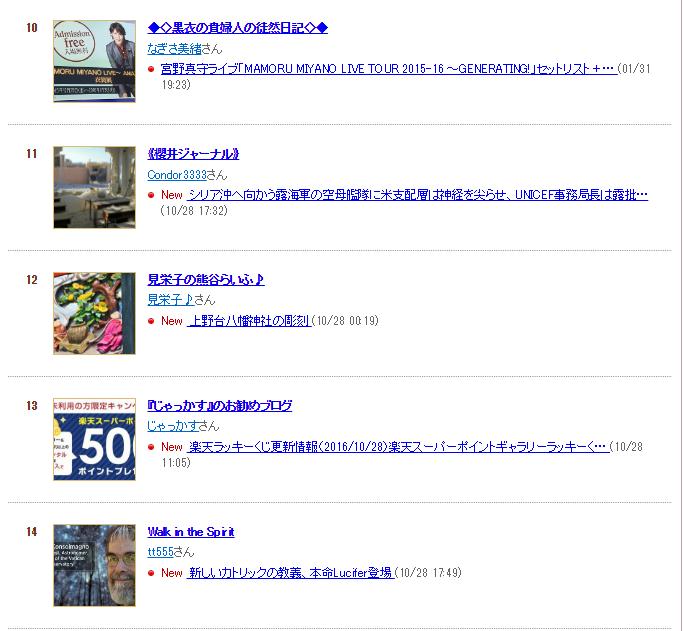View author 見栄子♪ profile
684x631 pixels.
pos(170,300)
